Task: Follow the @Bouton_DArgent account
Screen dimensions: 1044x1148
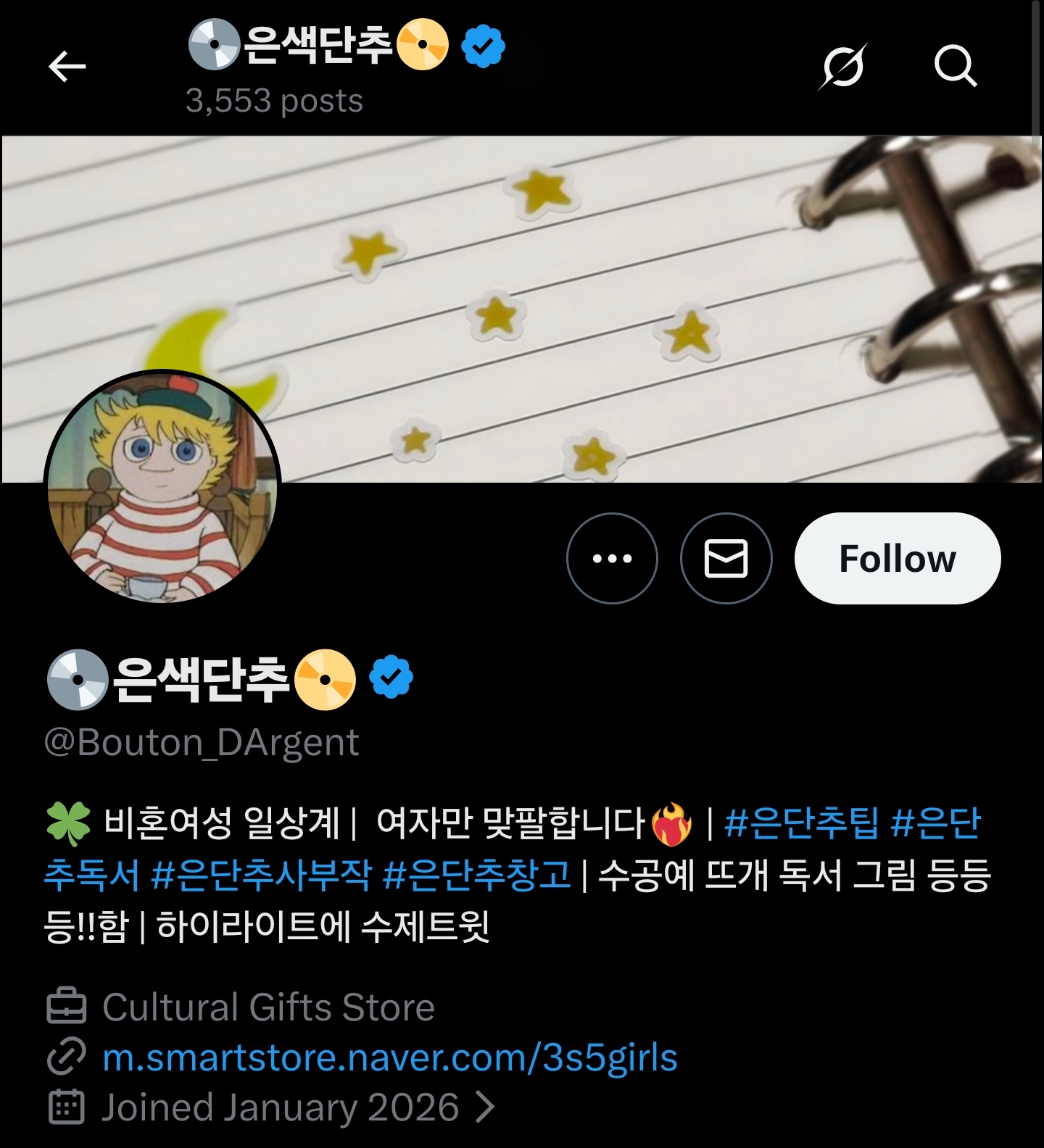Action: 897,558
